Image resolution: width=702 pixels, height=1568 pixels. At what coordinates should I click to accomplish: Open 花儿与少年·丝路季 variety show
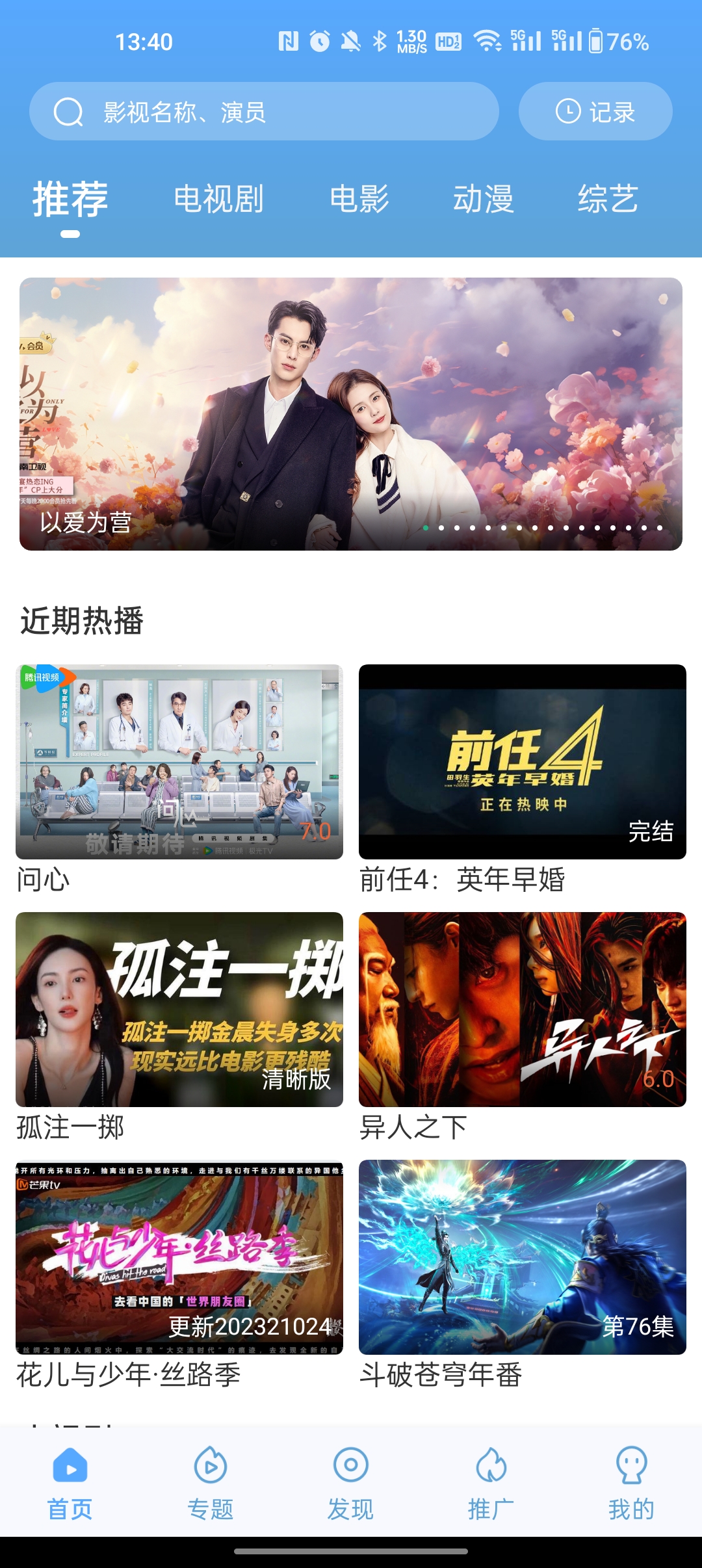[179, 1257]
